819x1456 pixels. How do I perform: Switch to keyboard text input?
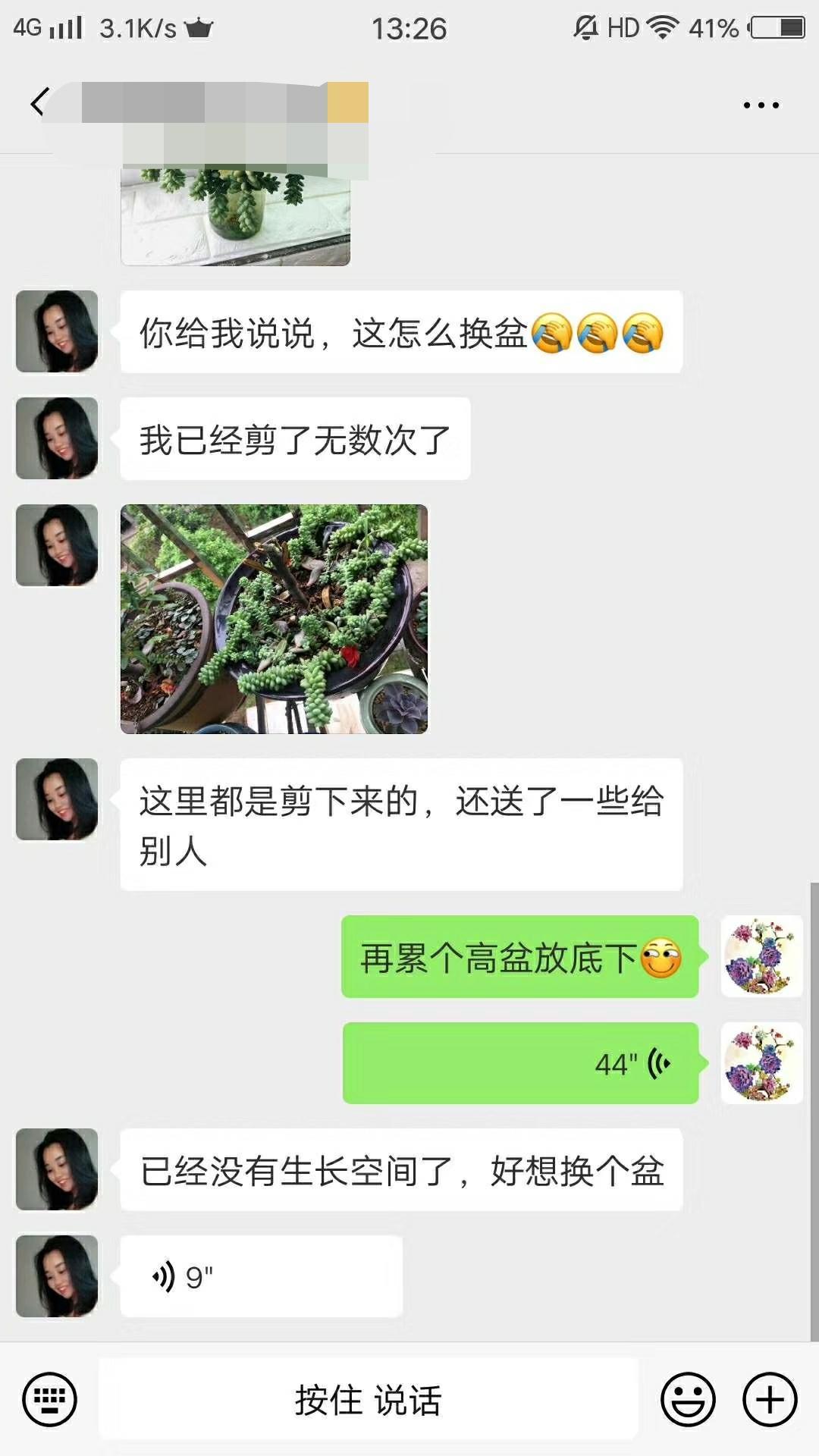pos(49,1399)
